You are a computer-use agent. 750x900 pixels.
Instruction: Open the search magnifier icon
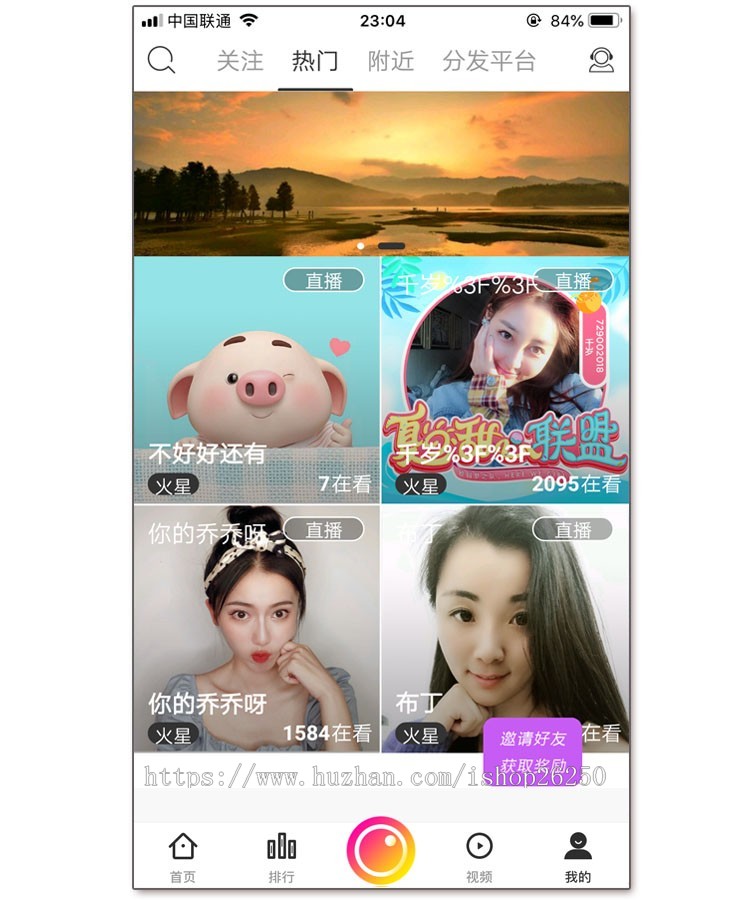[x=161, y=61]
